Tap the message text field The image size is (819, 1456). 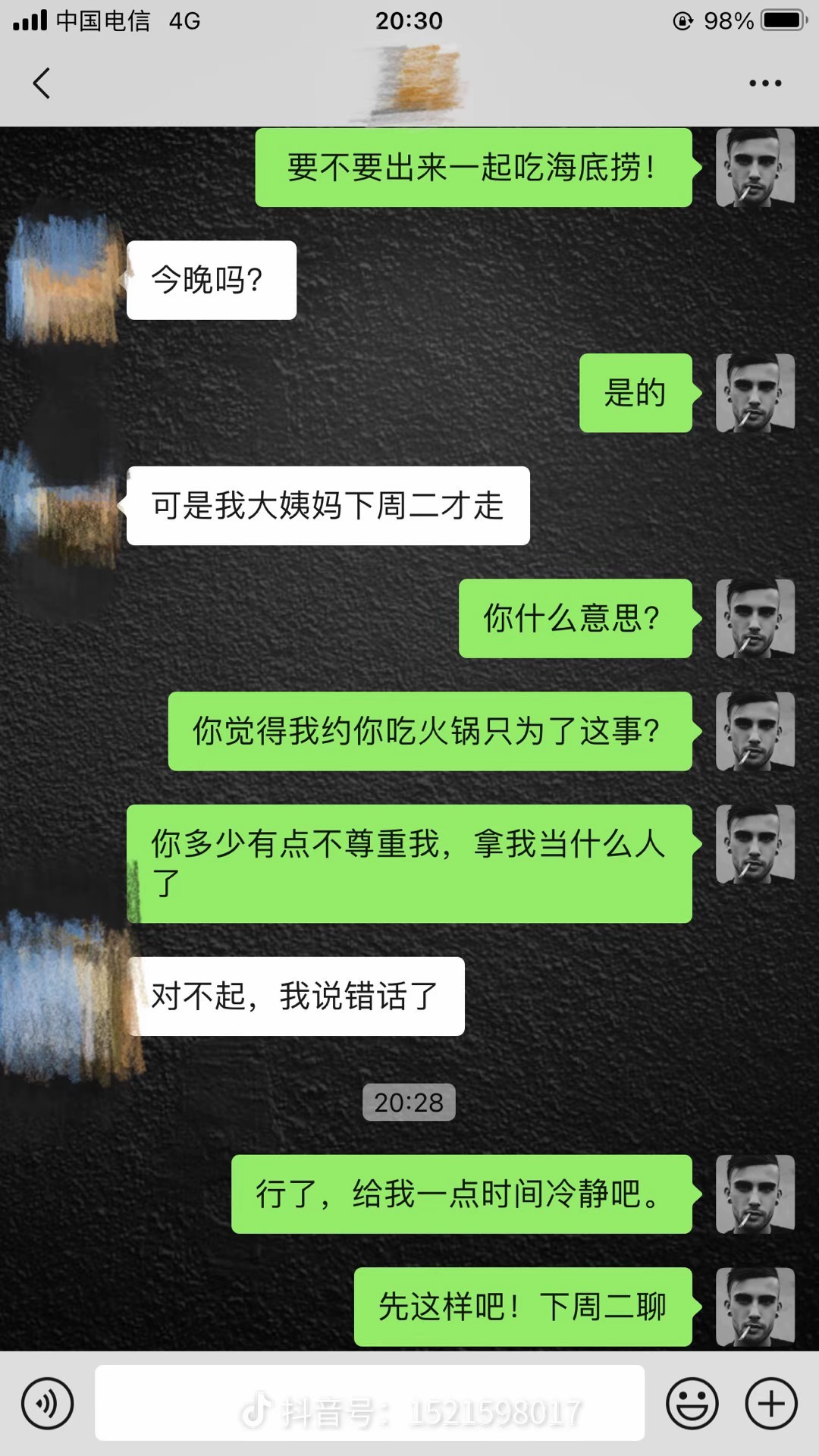[x=369, y=1404]
